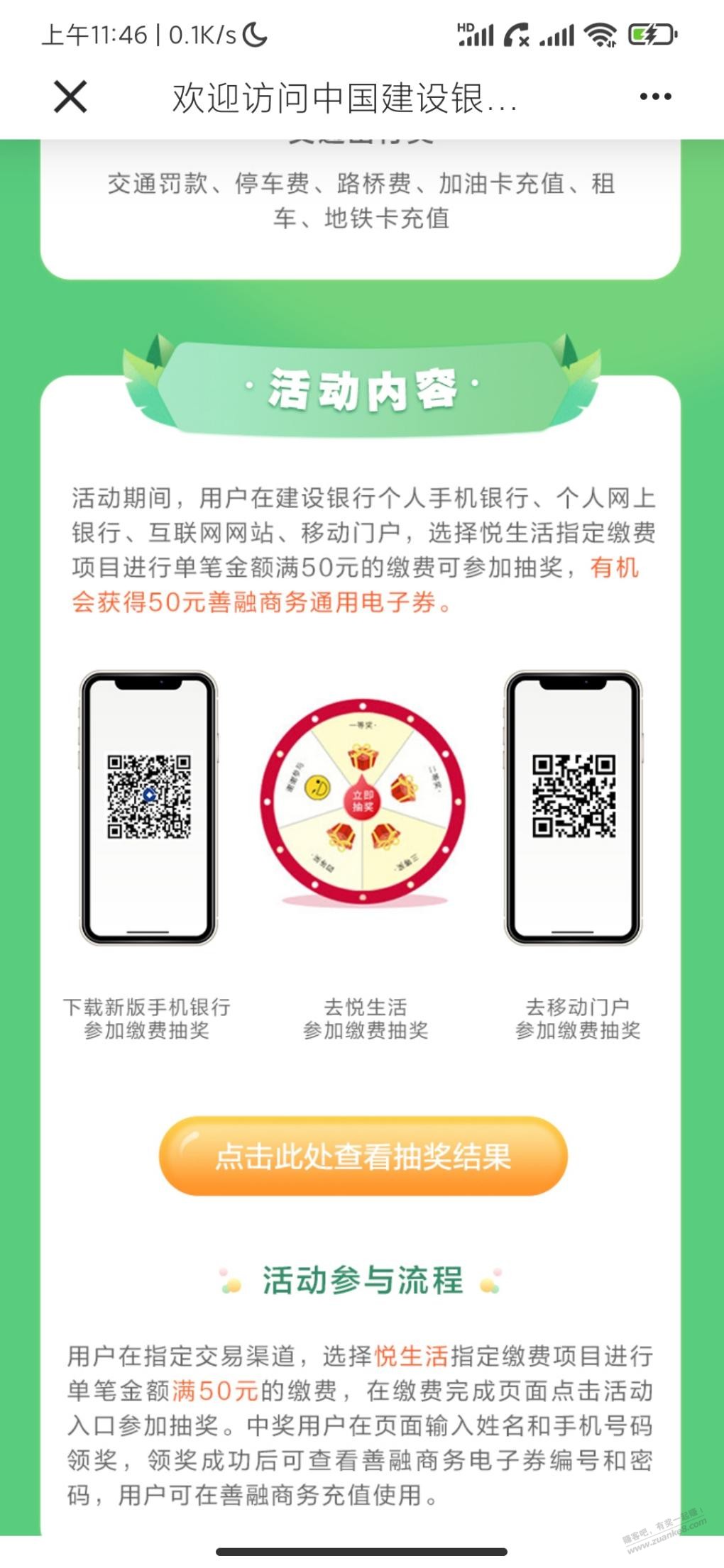The height and width of the screenshot is (1568, 724).
Task: Open the 立即抽奖 lucky wheel
Action: 363,800
